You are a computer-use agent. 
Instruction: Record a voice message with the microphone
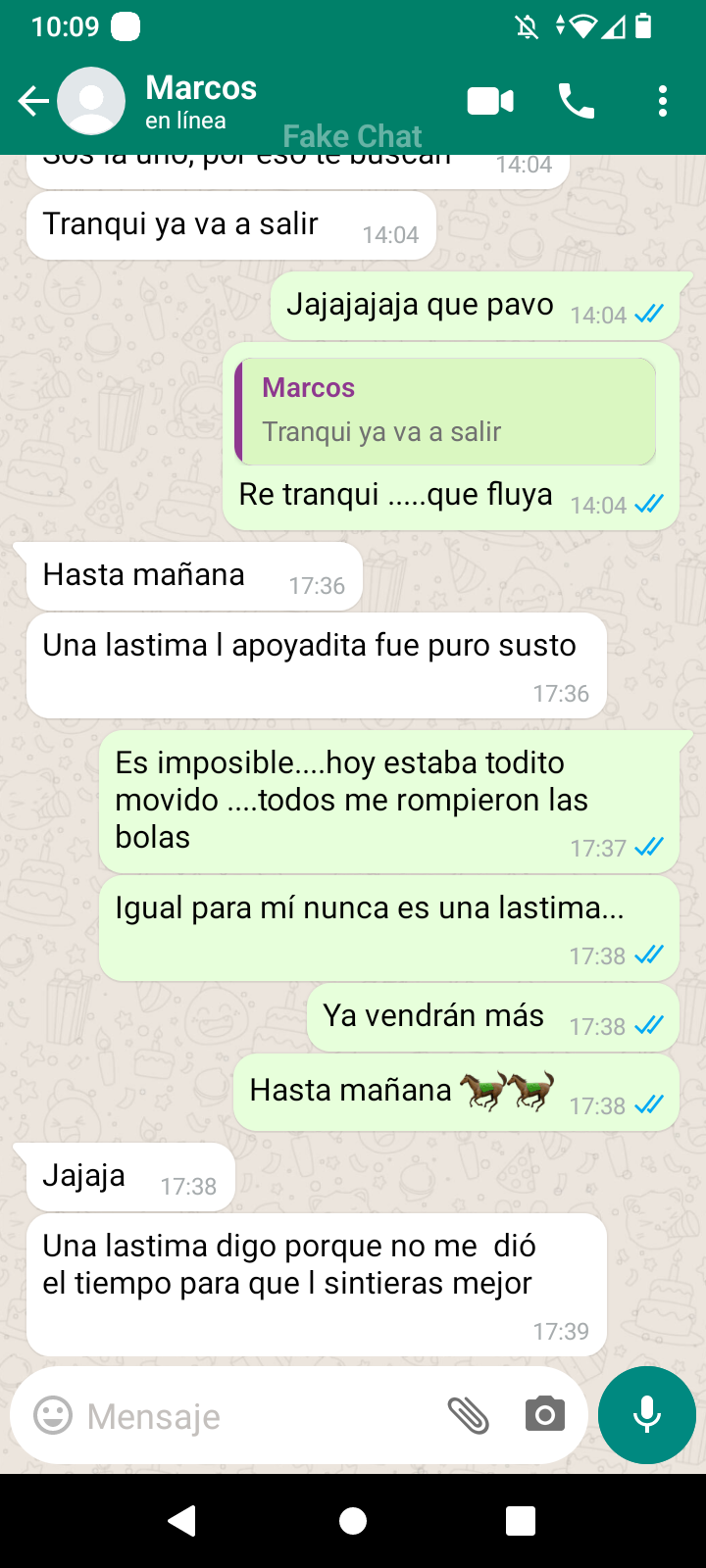(x=646, y=1415)
